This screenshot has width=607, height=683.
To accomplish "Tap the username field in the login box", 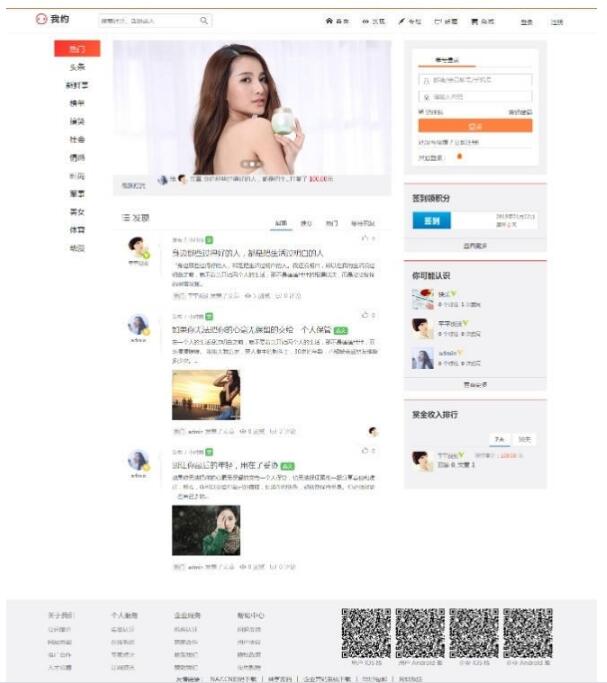I will [x=475, y=80].
